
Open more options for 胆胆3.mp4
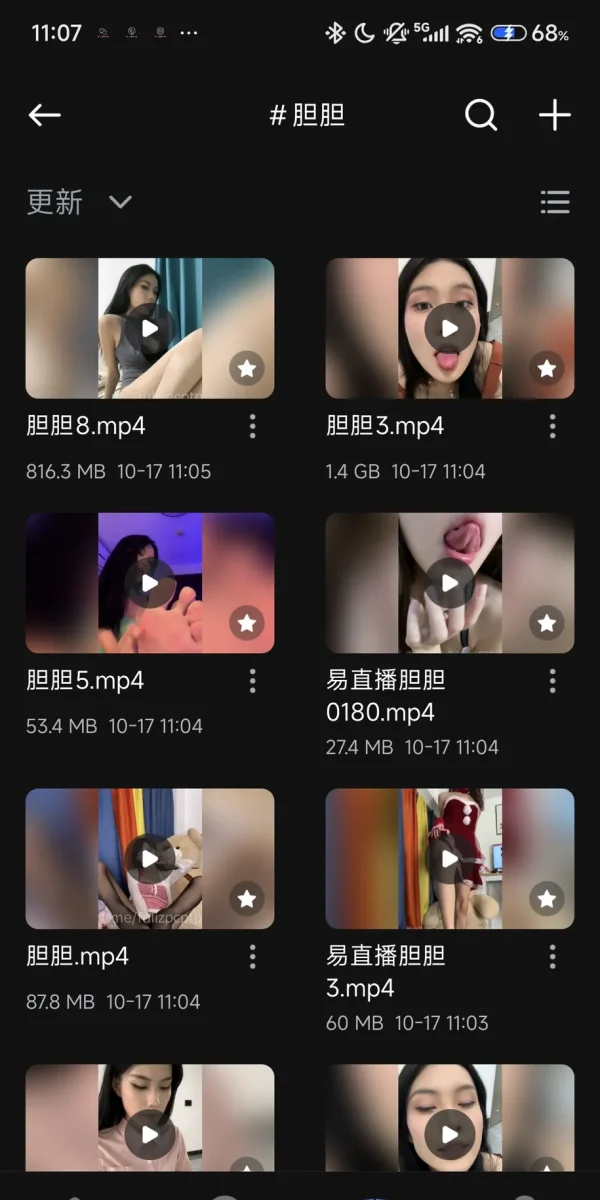pos(552,427)
